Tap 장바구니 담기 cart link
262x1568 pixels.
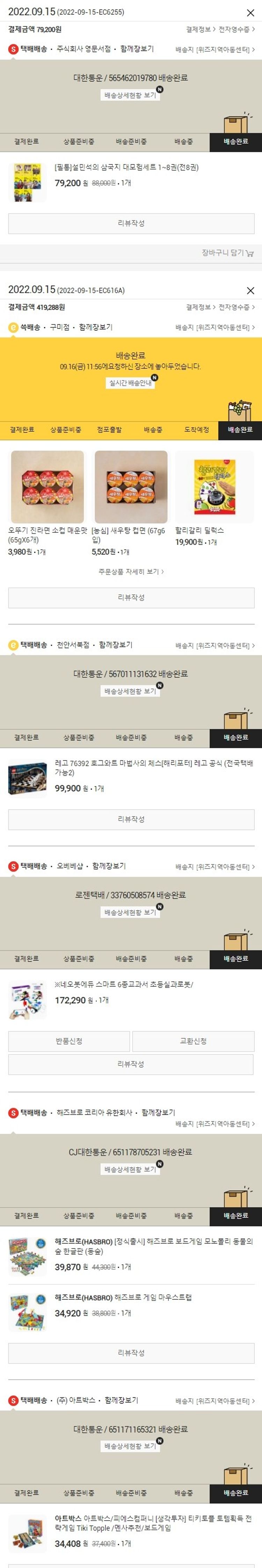(227, 253)
